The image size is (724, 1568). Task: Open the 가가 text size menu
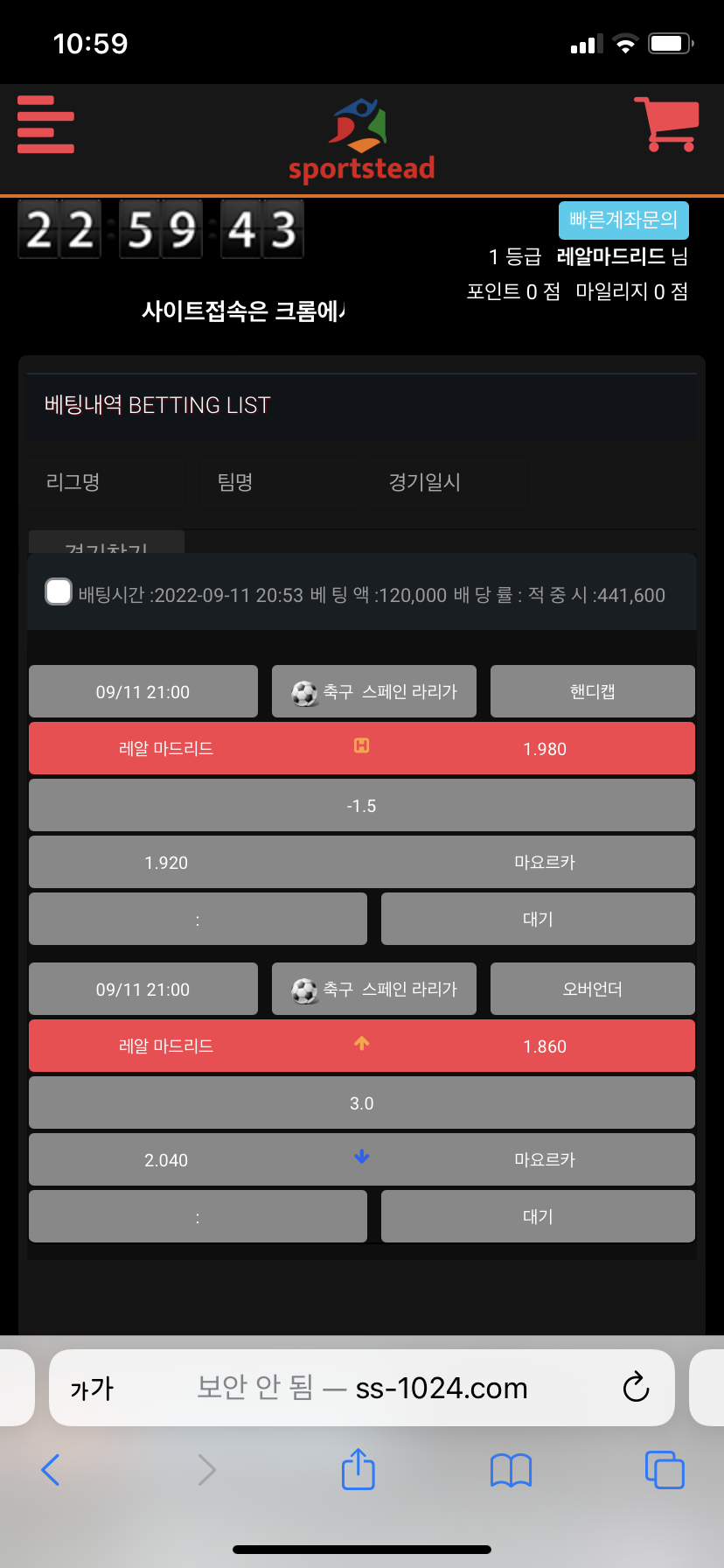coord(92,1389)
